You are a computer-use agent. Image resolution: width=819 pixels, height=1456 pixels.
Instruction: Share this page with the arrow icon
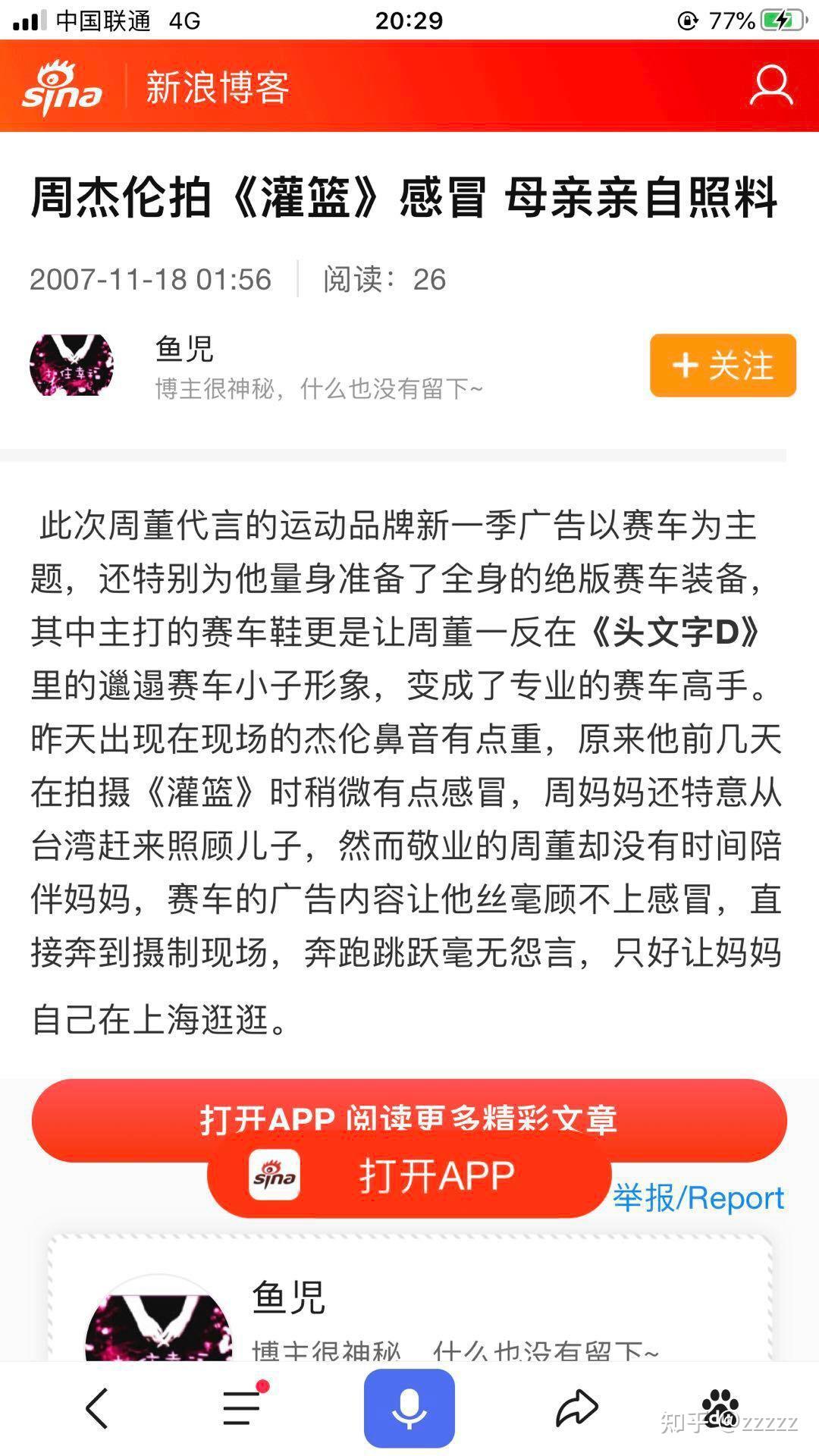[x=576, y=1409]
